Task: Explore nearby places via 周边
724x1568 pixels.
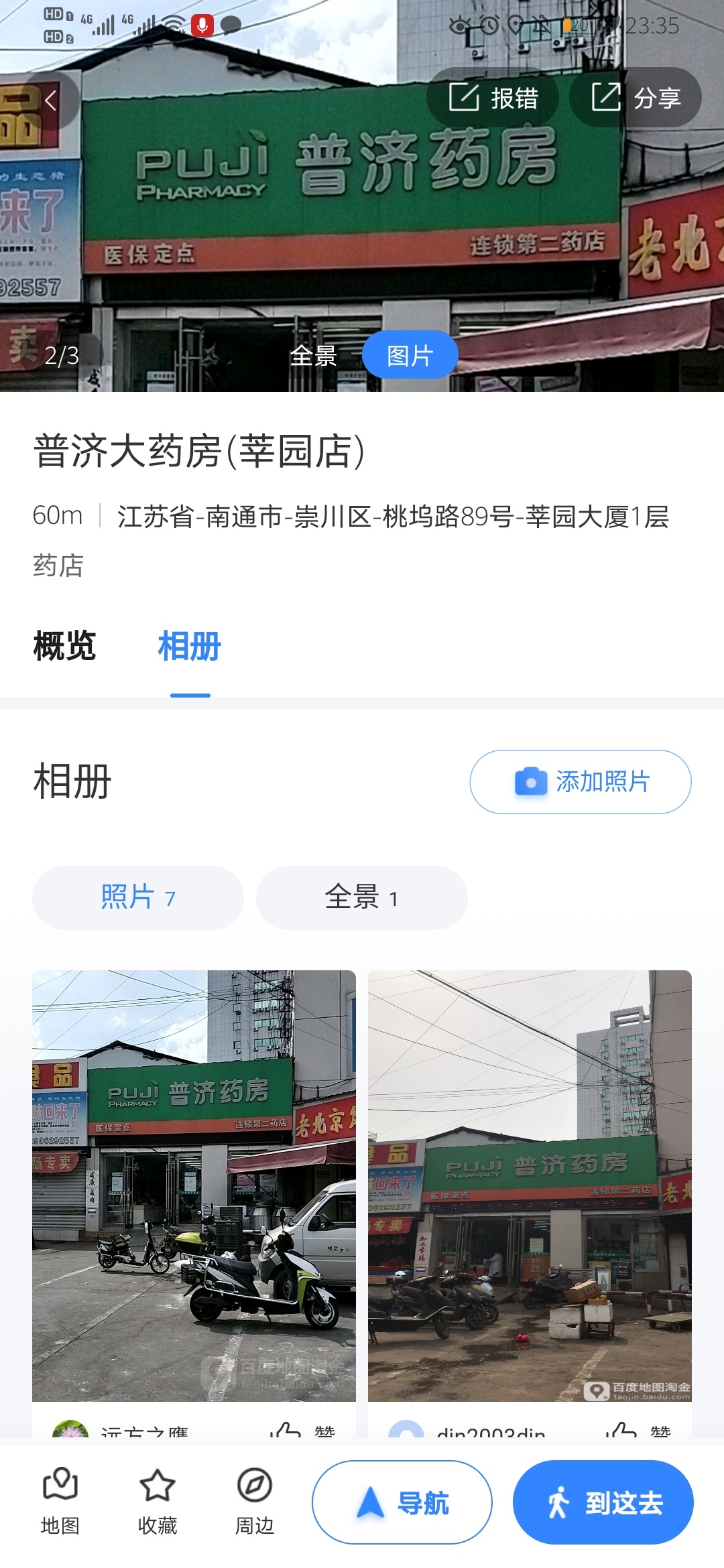Action: (255, 1502)
